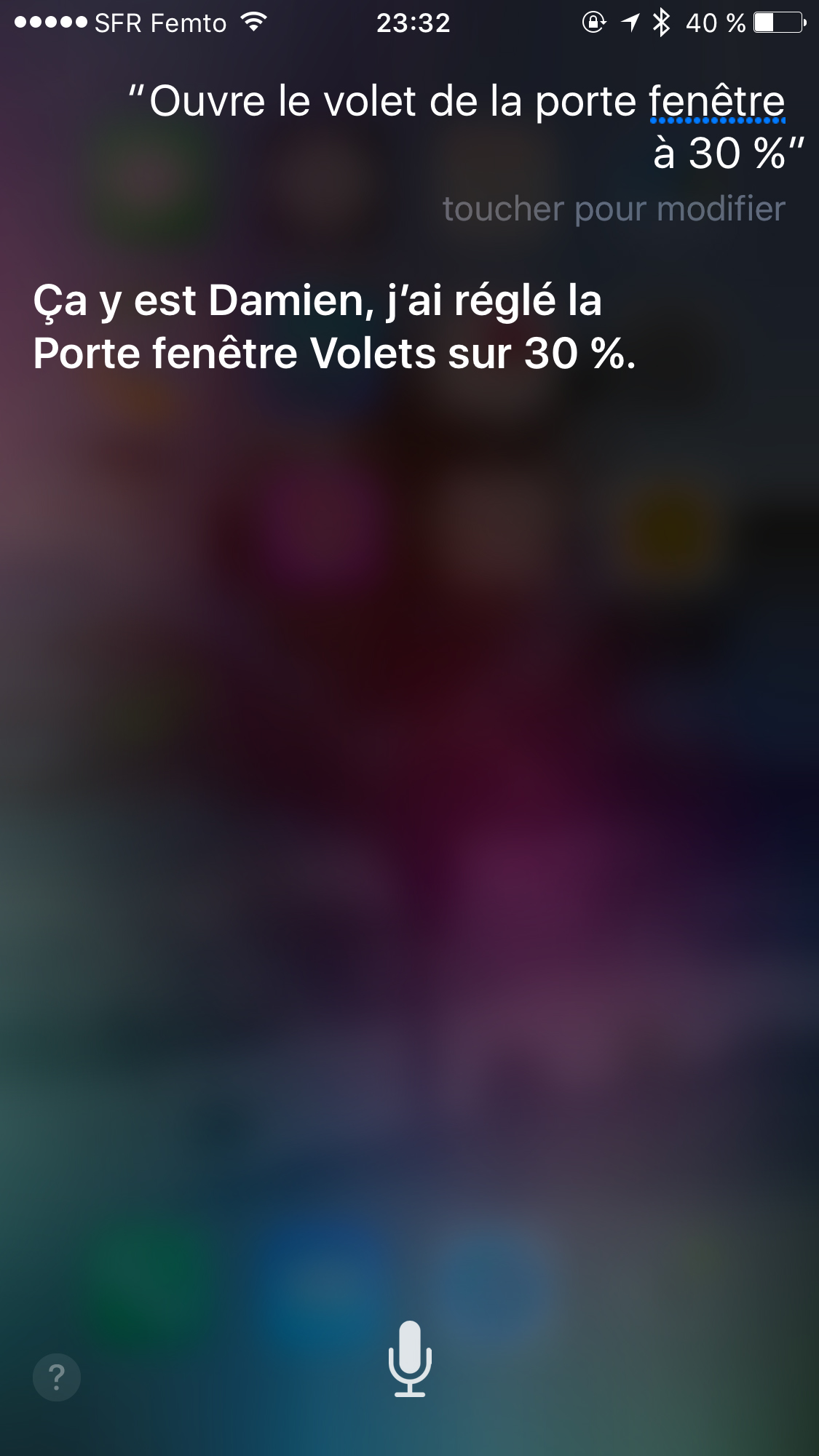Tap the microphone to speak to Siri

(410, 1358)
